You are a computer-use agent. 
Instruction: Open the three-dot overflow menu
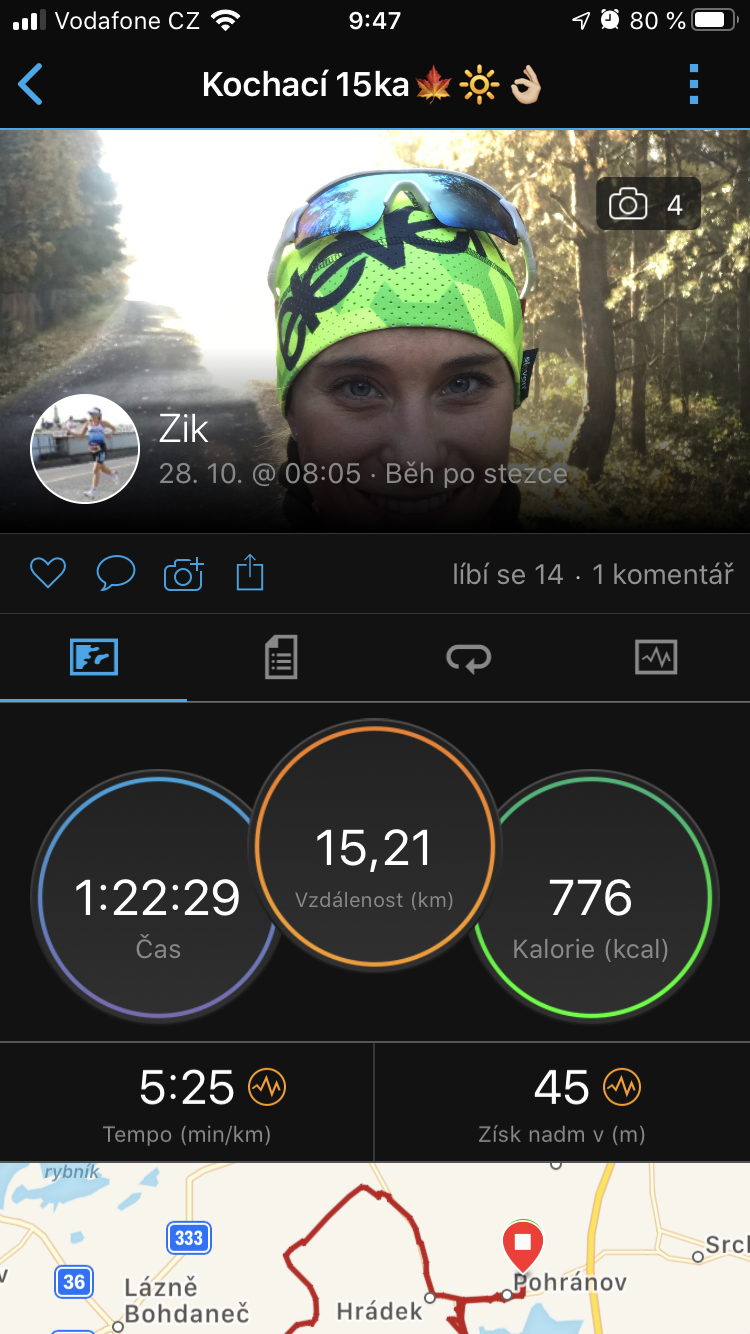[x=695, y=85]
